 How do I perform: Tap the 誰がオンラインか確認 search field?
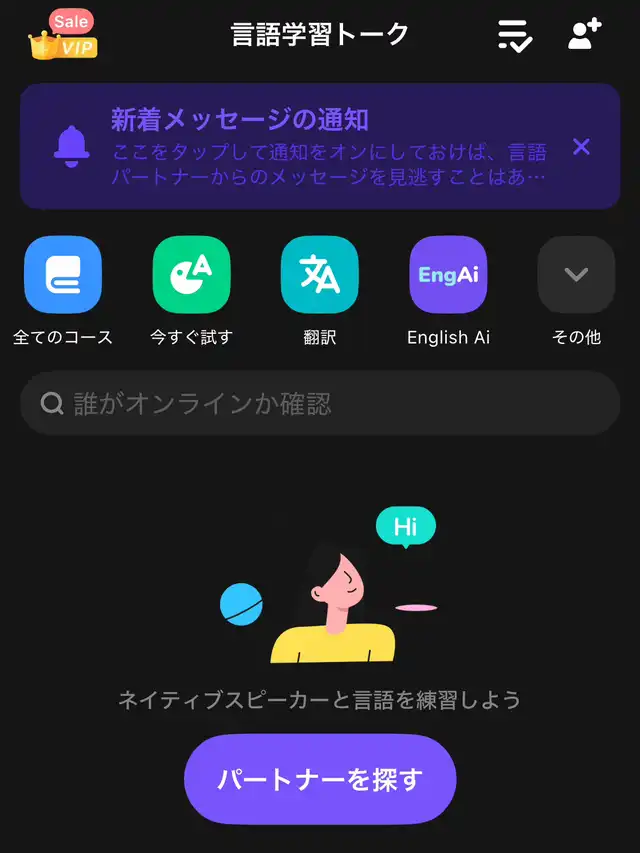coord(320,403)
